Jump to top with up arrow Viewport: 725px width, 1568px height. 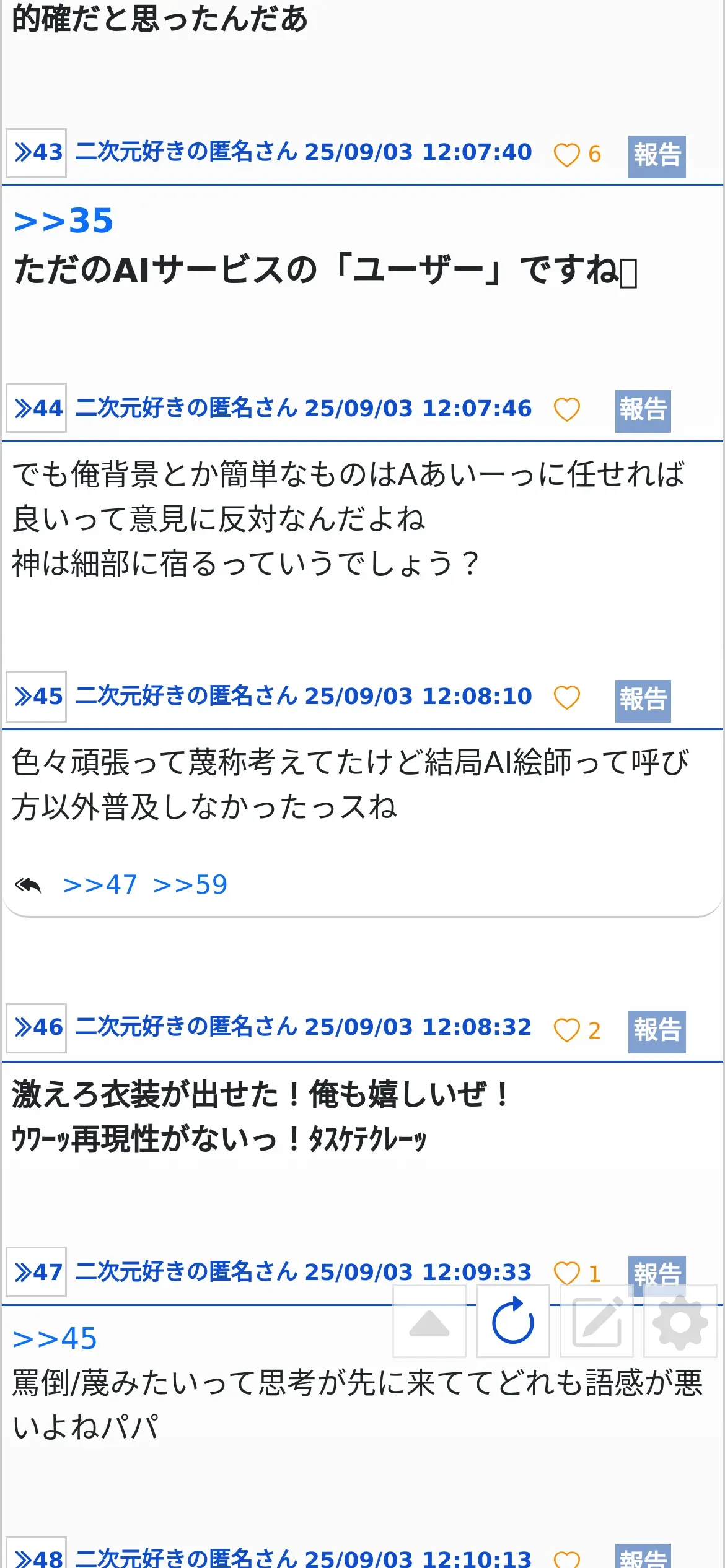point(429,1322)
